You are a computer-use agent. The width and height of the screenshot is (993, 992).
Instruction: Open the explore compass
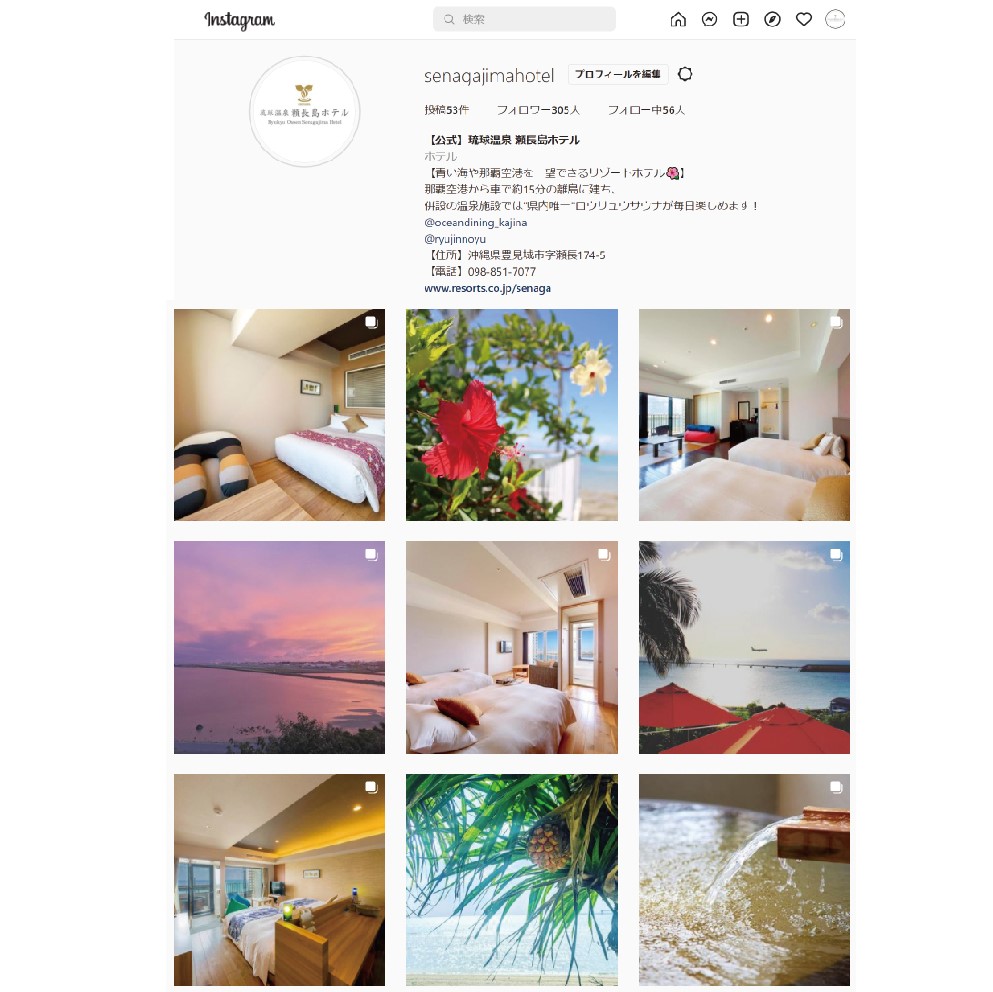772,19
